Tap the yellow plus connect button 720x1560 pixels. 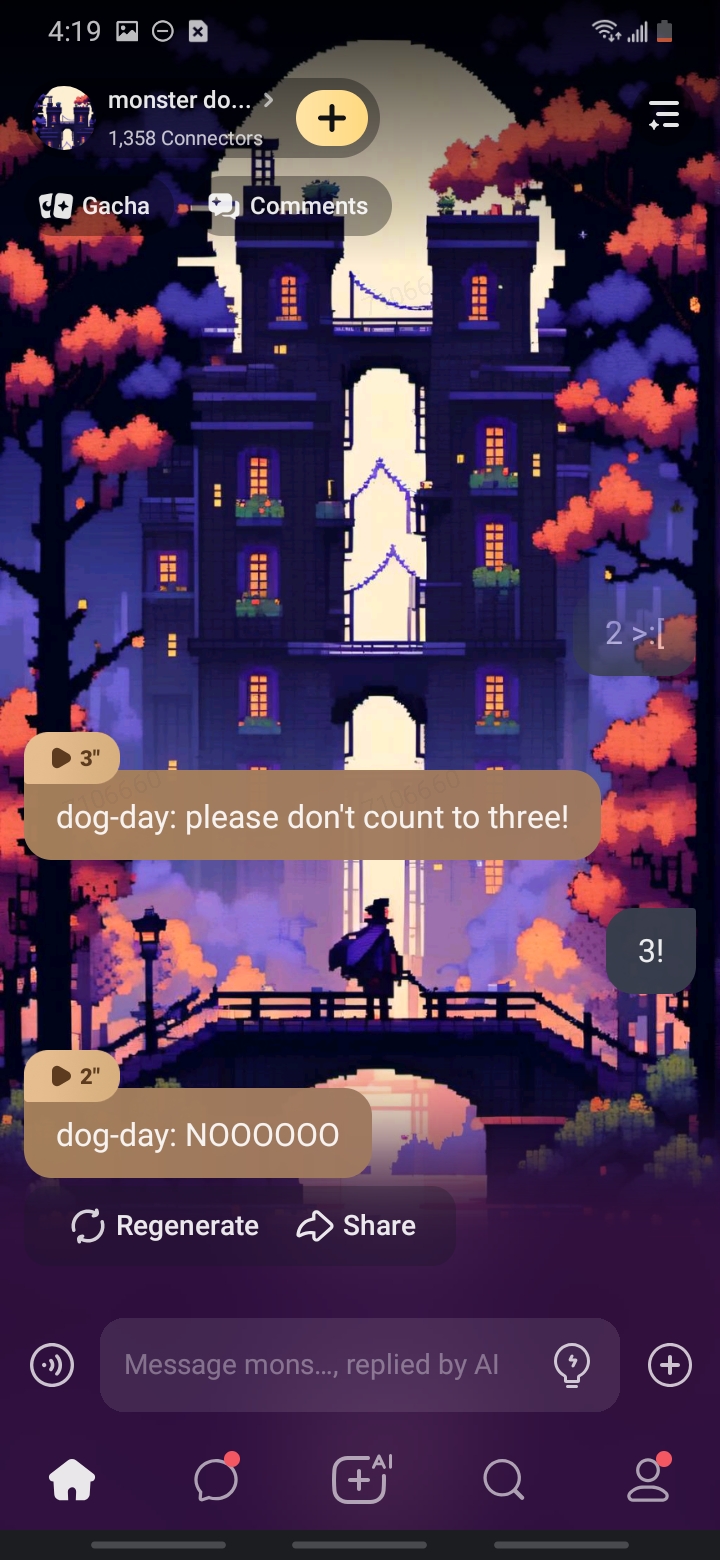coord(332,118)
